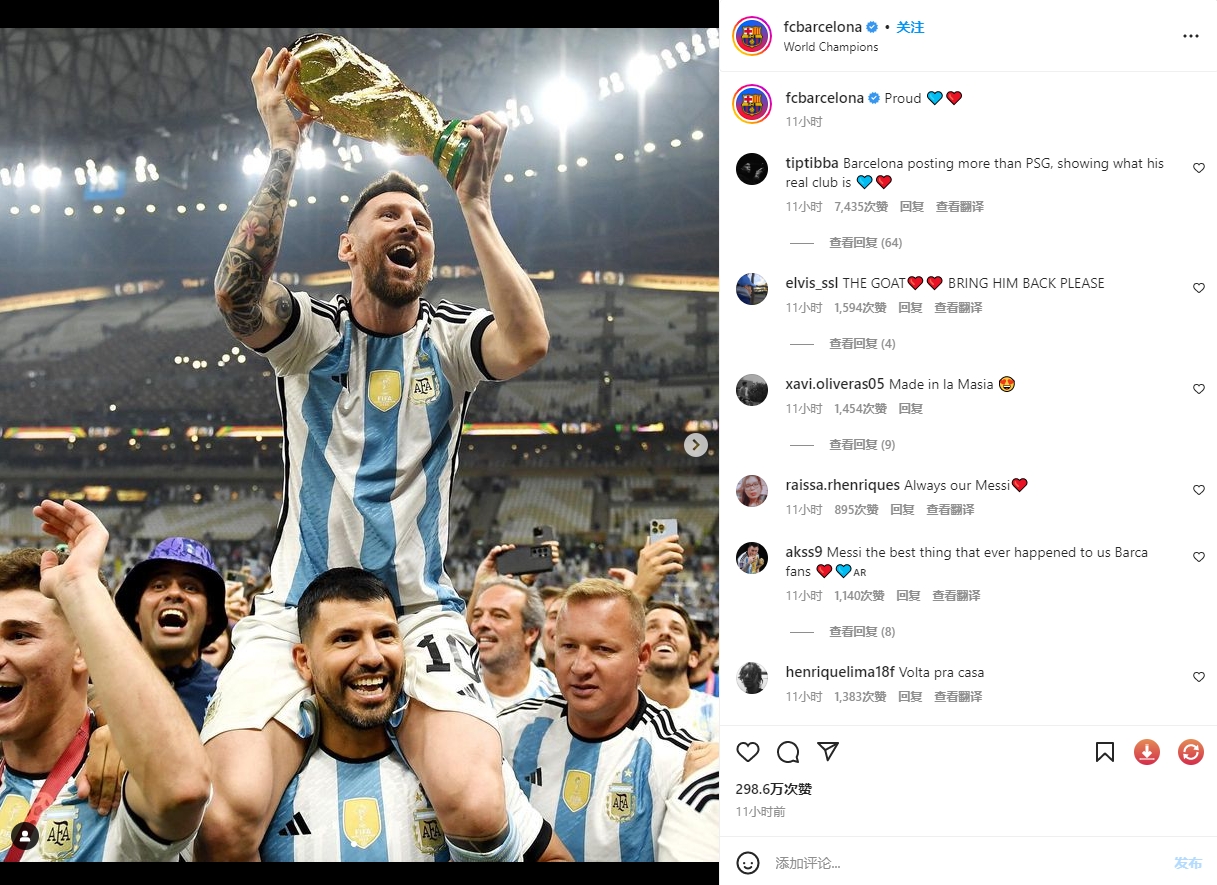
Task: Go to the next photo in the post
Action: [x=696, y=445]
